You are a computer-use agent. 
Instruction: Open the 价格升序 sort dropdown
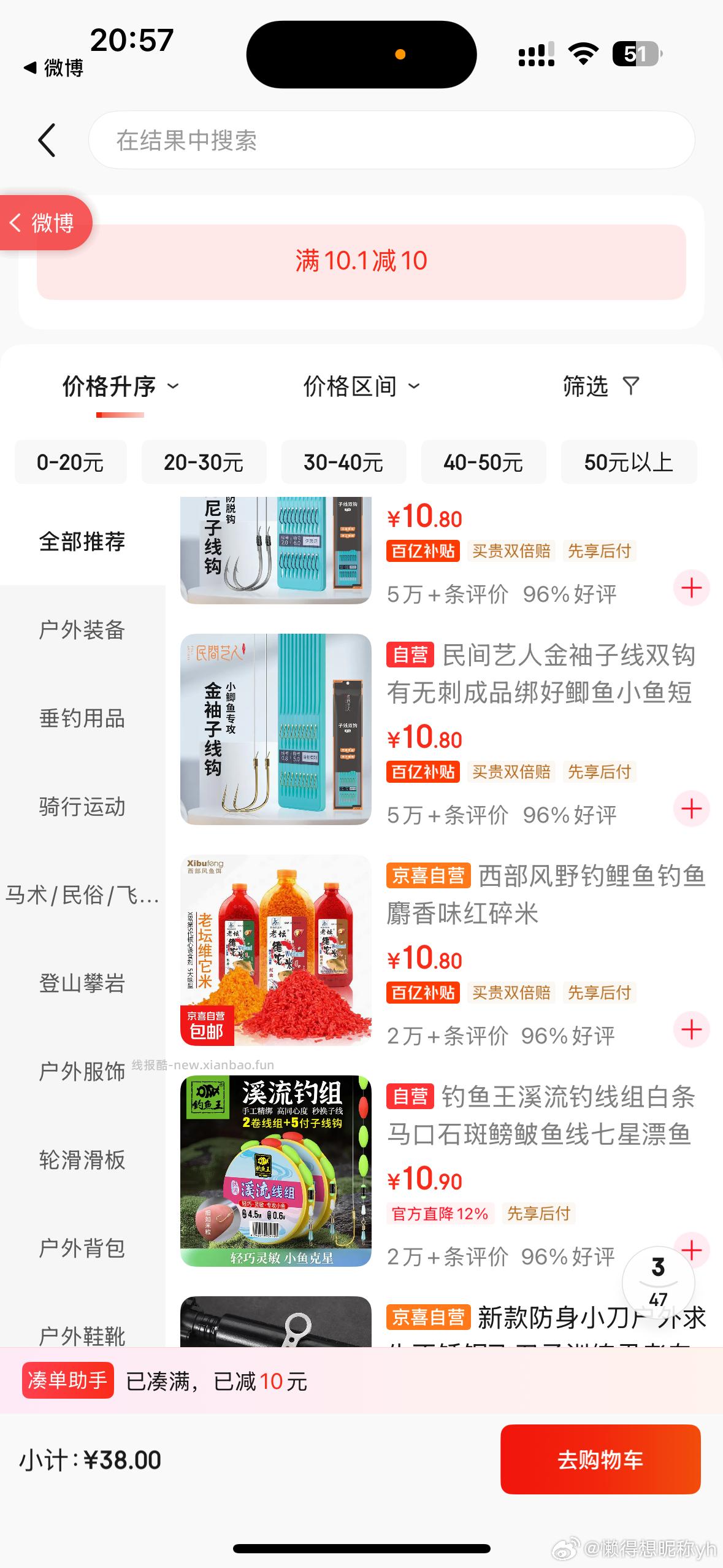[x=120, y=386]
